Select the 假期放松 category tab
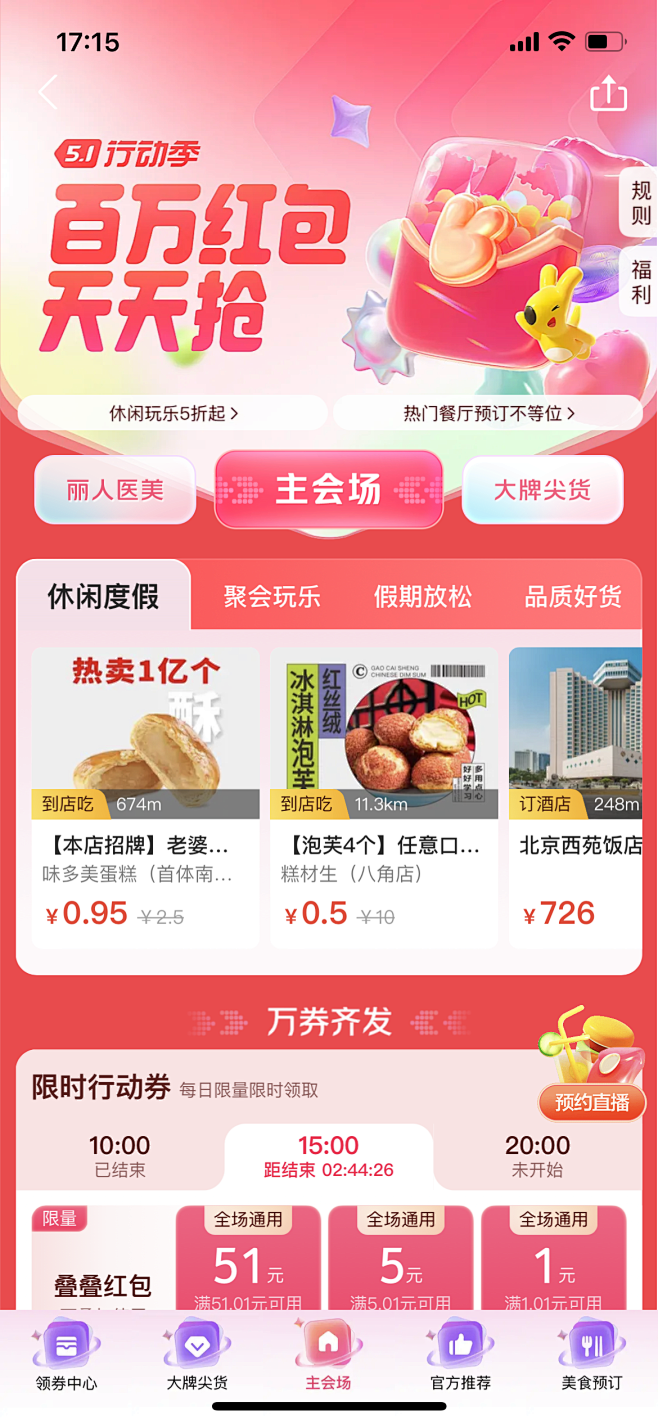This screenshot has height=1424, width=658. pyautogui.click(x=423, y=597)
